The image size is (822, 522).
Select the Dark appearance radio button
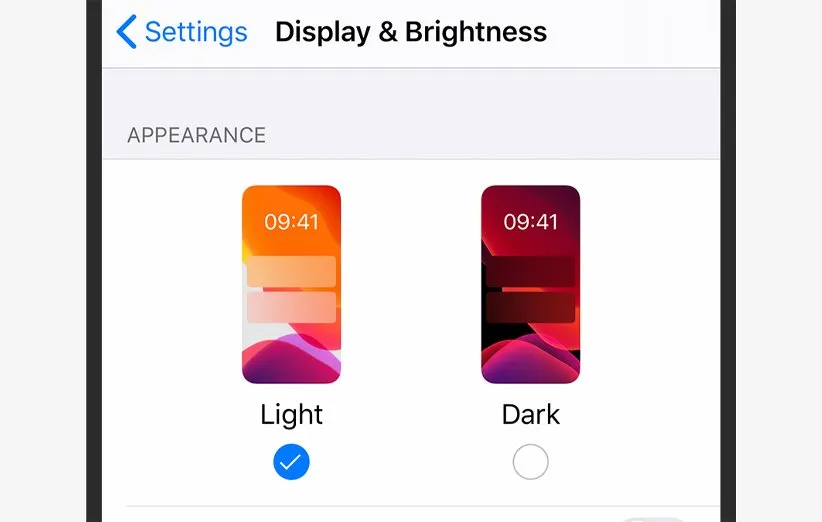click(530, 462)
